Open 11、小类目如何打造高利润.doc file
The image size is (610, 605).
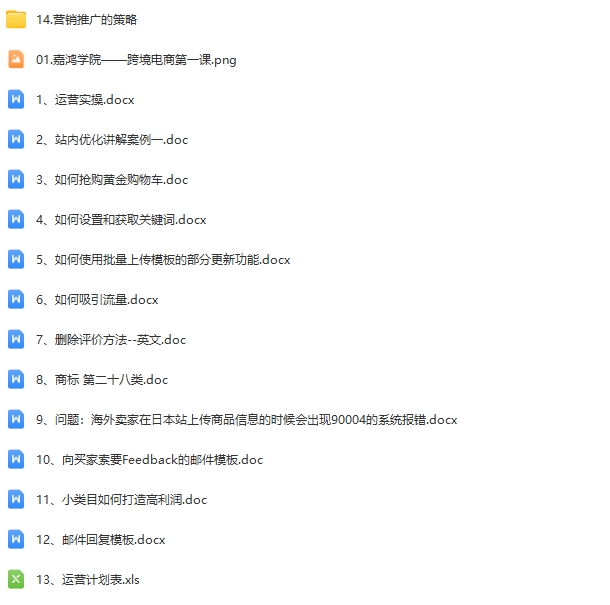pyautogui.click(x=121, y=500)
